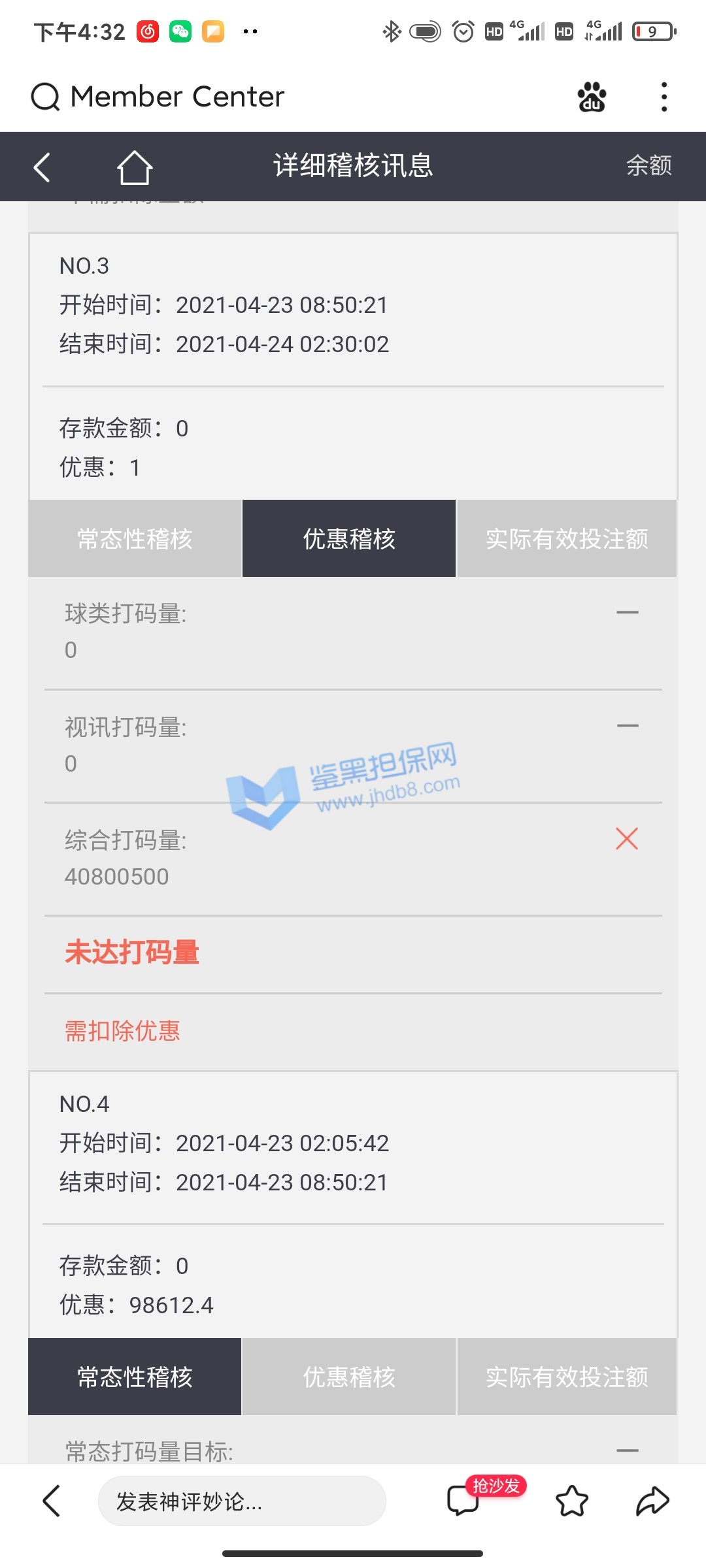Switch NO.4 to 优惠稽核 tab
The height and width of the screenshot is (1568, 706).
point(349,1377)
